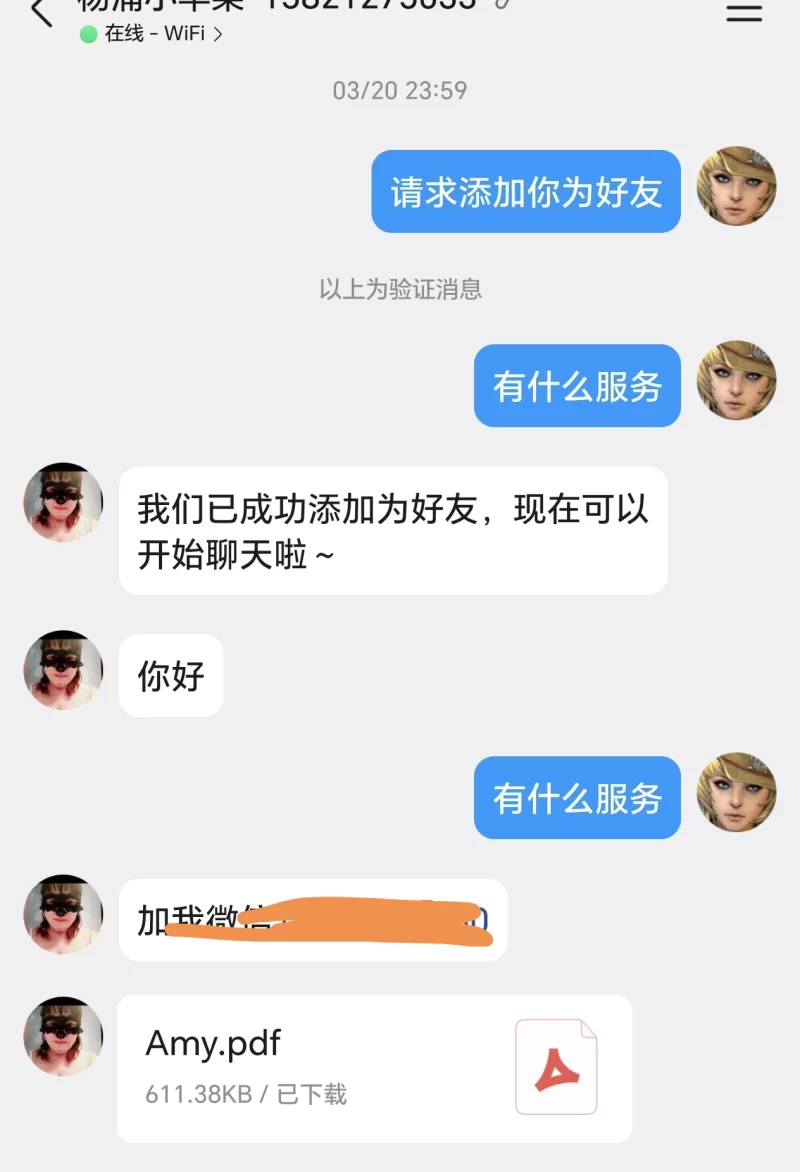Go back using the top-left arrow
This screenshot has height=1172, width=800.
coord(40,12)
